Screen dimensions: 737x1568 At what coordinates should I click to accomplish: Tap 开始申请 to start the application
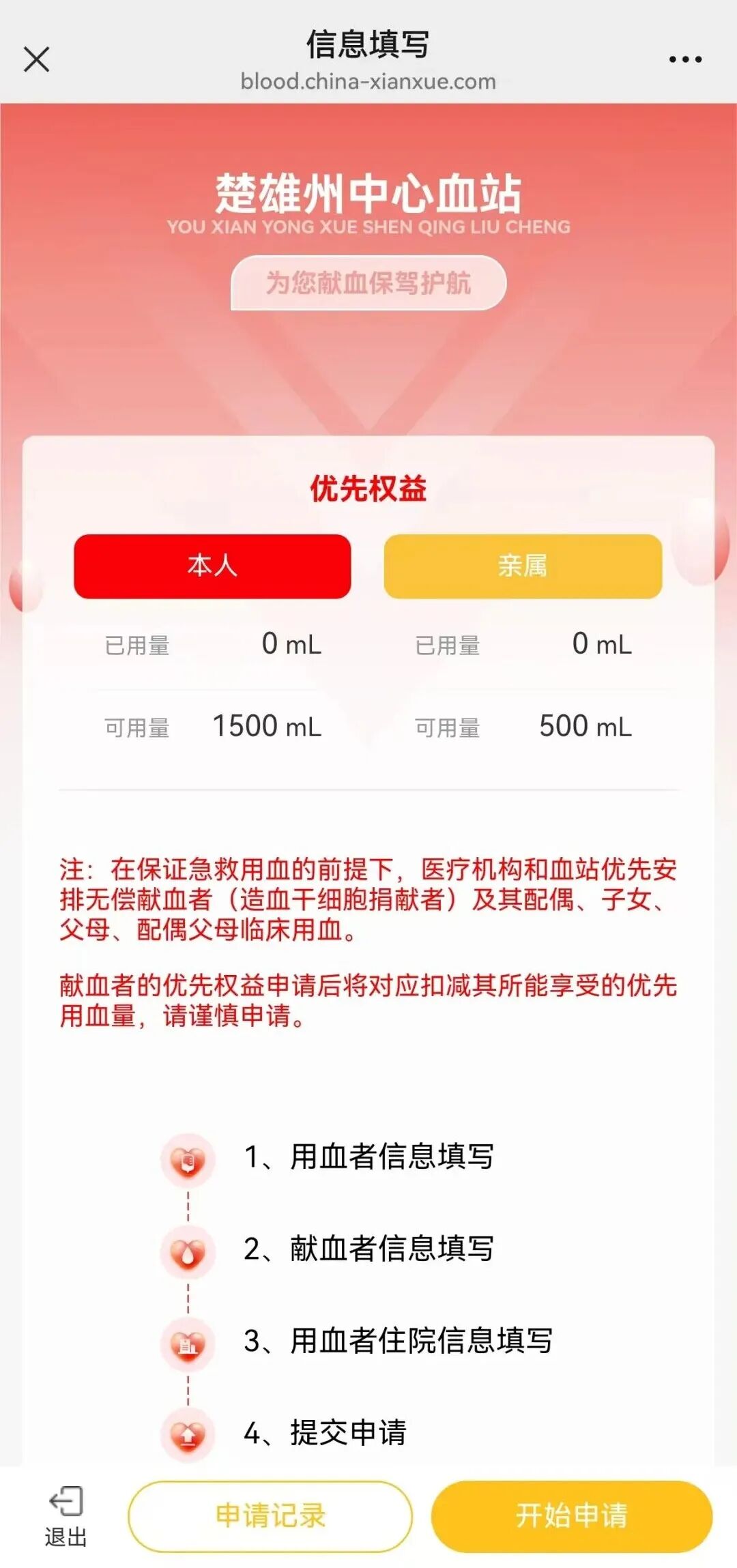coord(572,1516)
